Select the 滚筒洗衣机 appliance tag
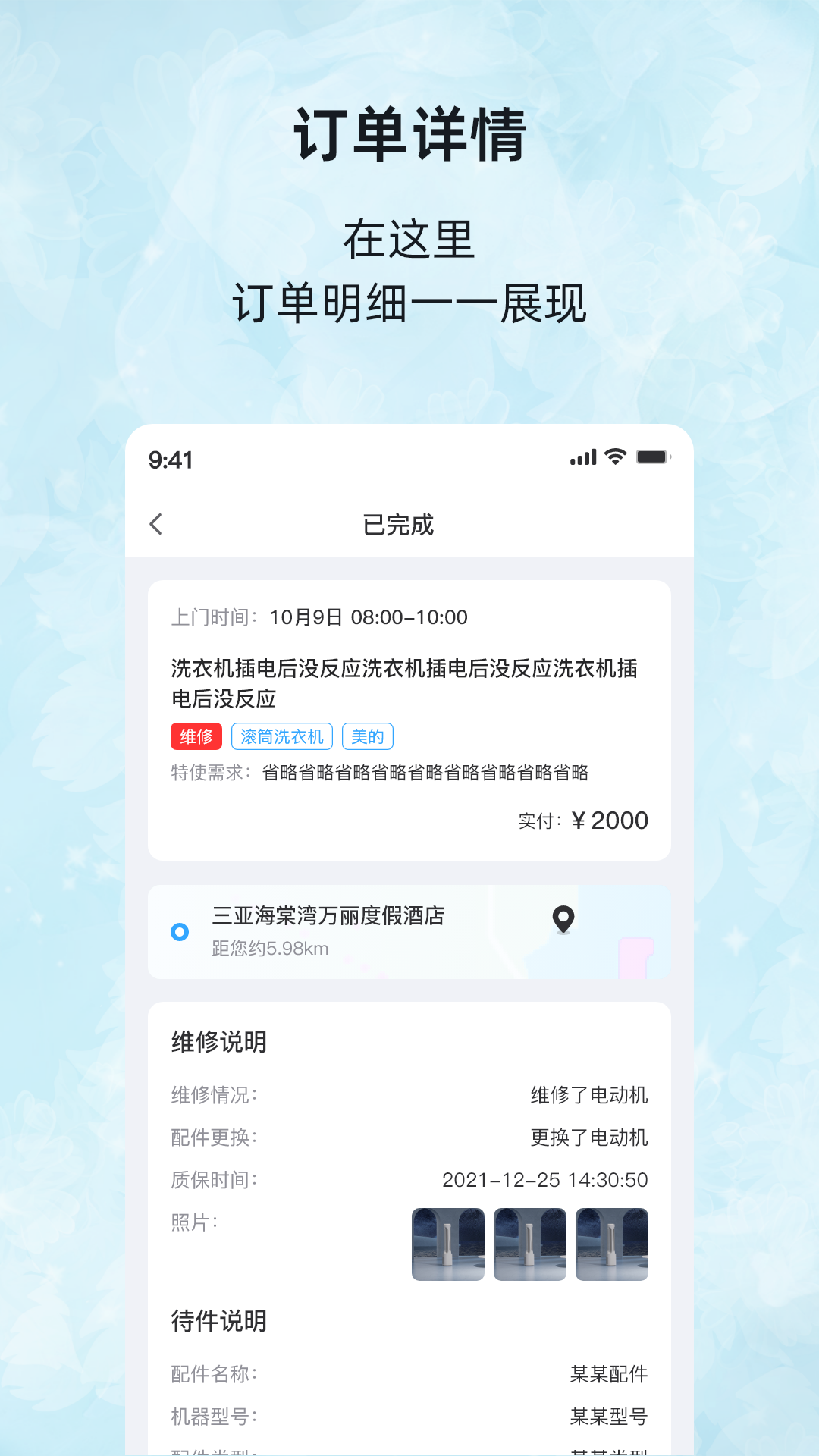The image size is (819, 1456). point(282,736)
